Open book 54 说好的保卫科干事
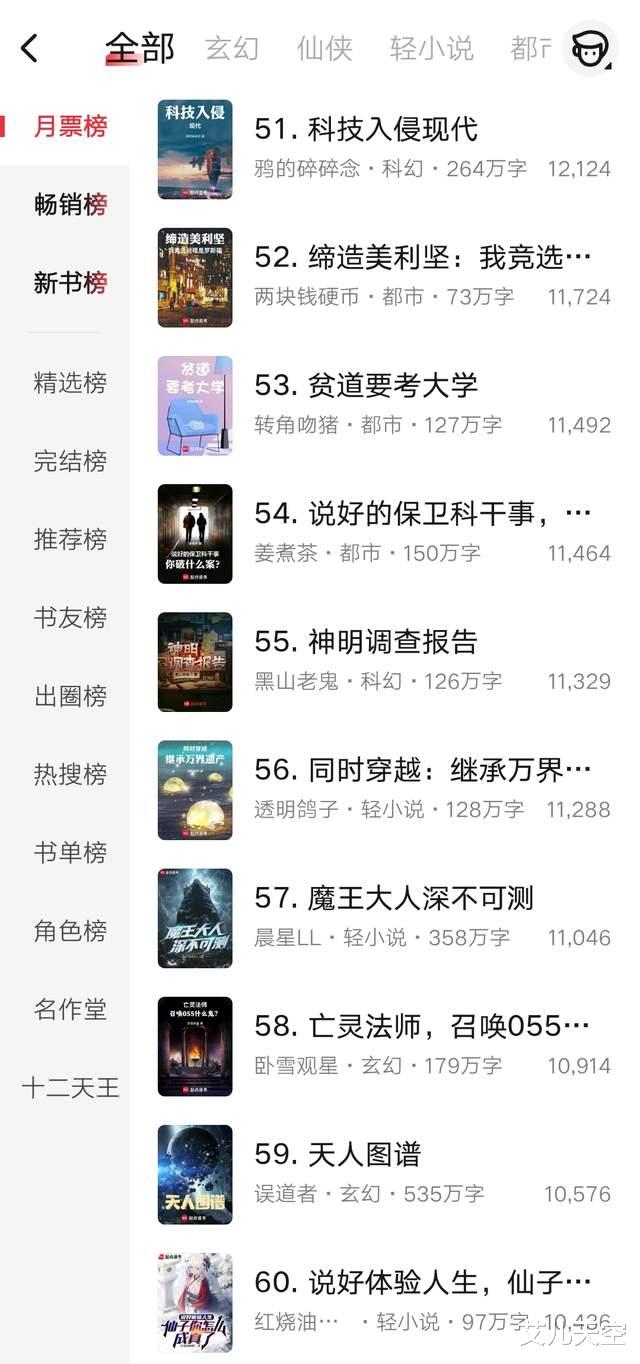The image size is (640, 1364). (x=422, y=513)
